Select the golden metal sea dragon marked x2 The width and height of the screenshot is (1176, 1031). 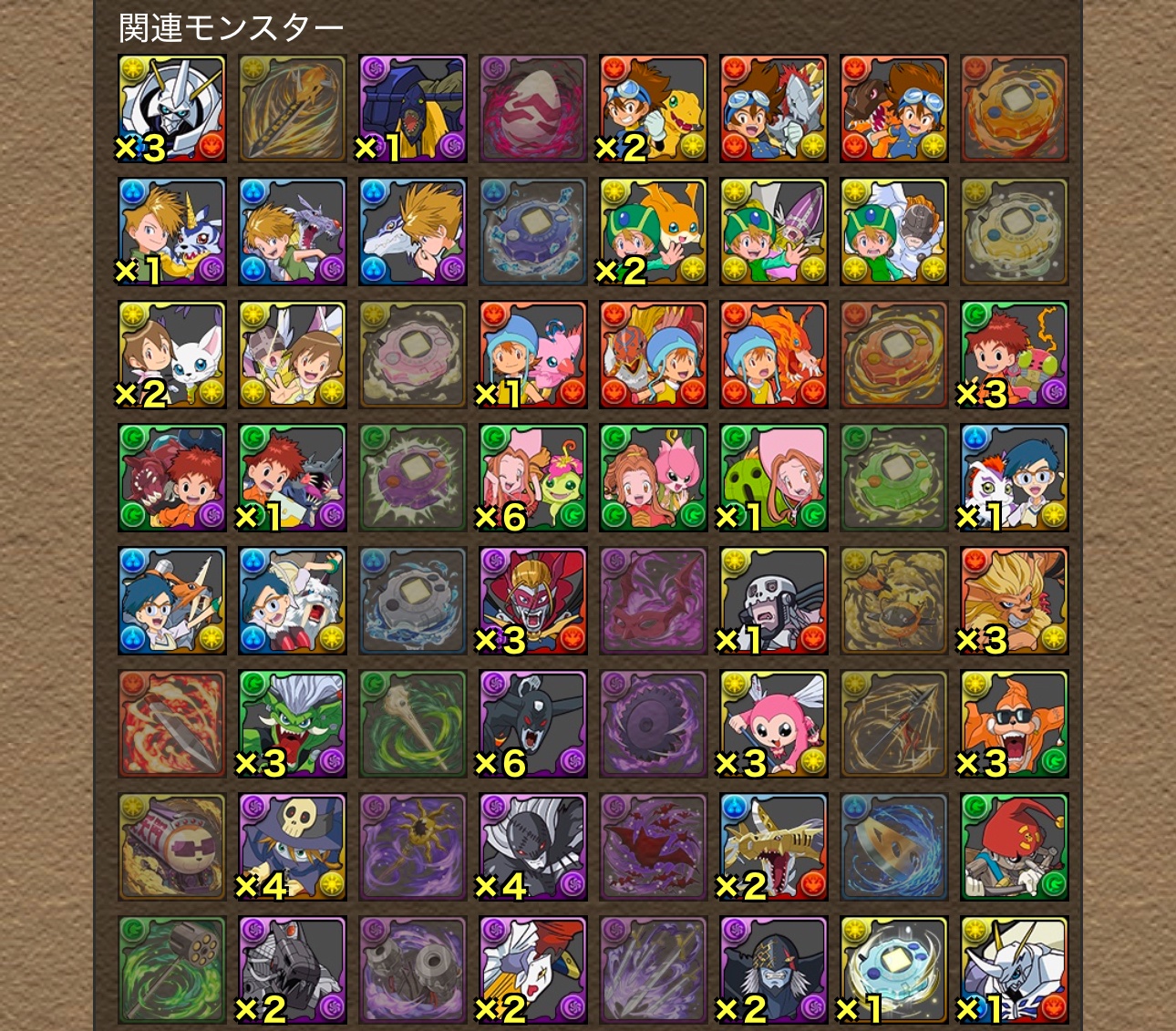click(x=773, y=846)
